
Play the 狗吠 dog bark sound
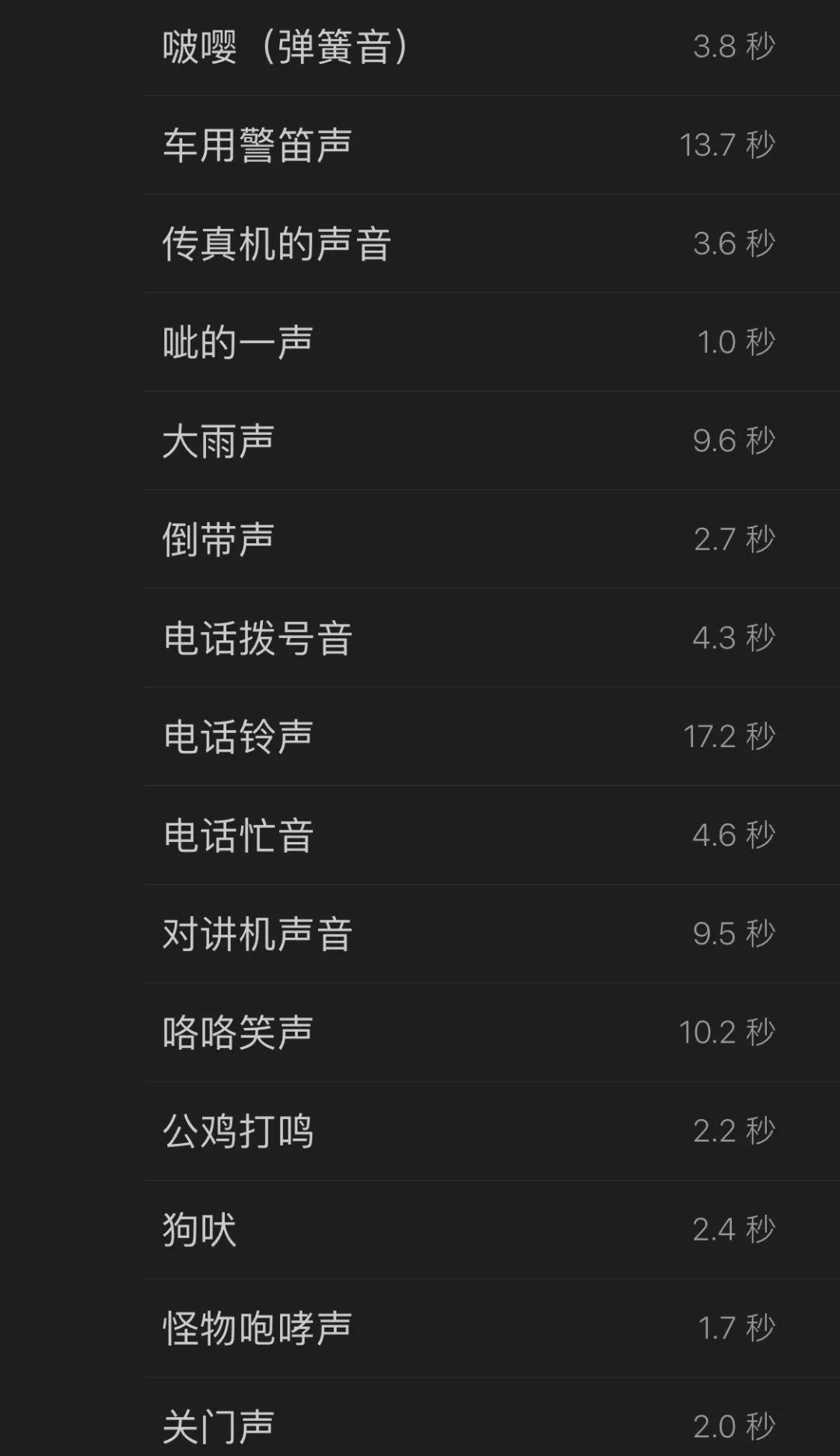coord(198,1228)
